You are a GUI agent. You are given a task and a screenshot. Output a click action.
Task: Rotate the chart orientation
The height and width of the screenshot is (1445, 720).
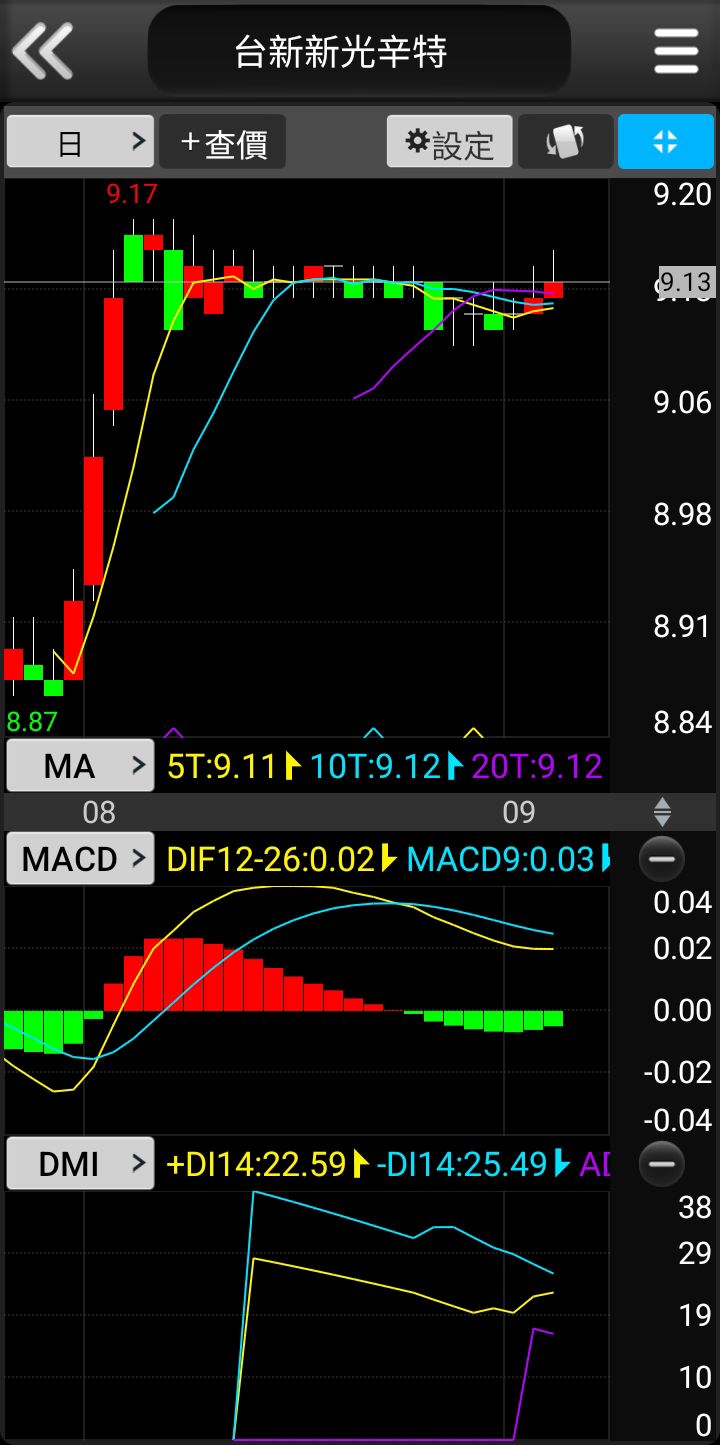565,142
